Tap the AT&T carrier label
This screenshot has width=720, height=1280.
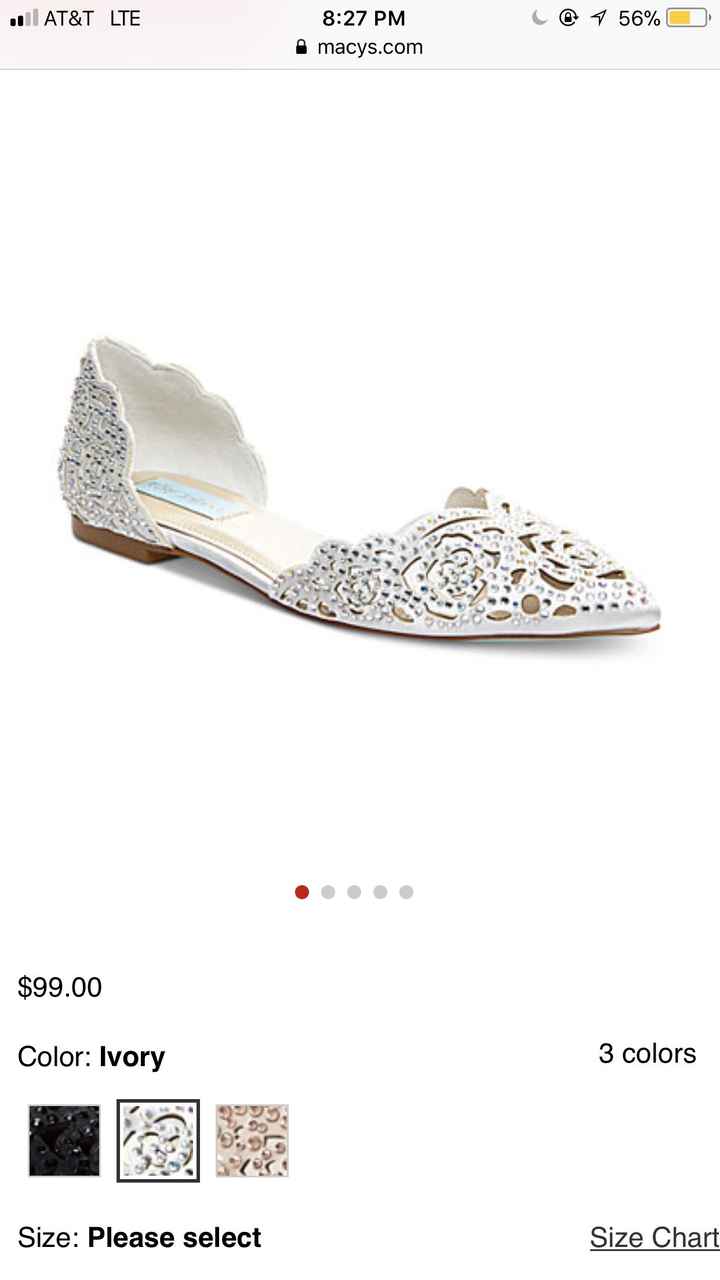71,17
